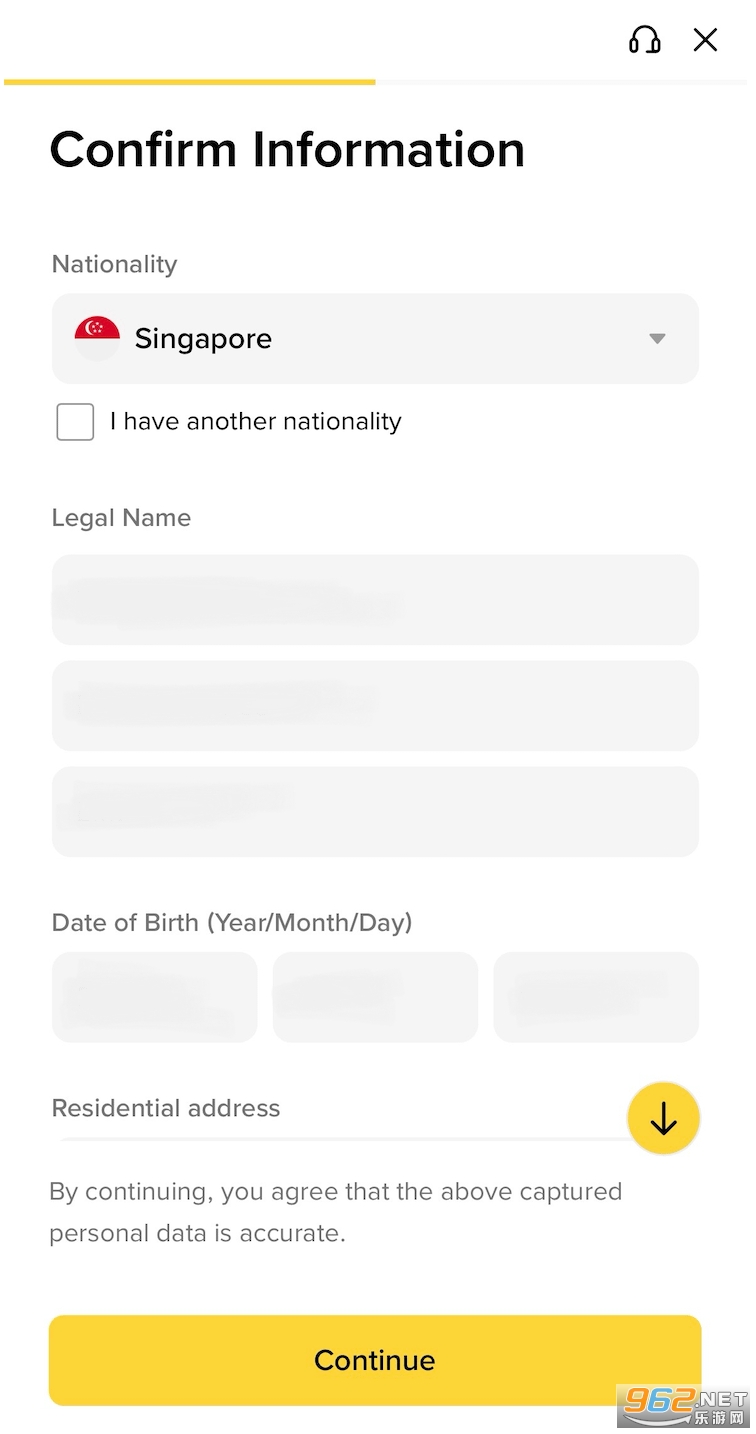
Task: Continue to the next step
Action: point(375,1360)
